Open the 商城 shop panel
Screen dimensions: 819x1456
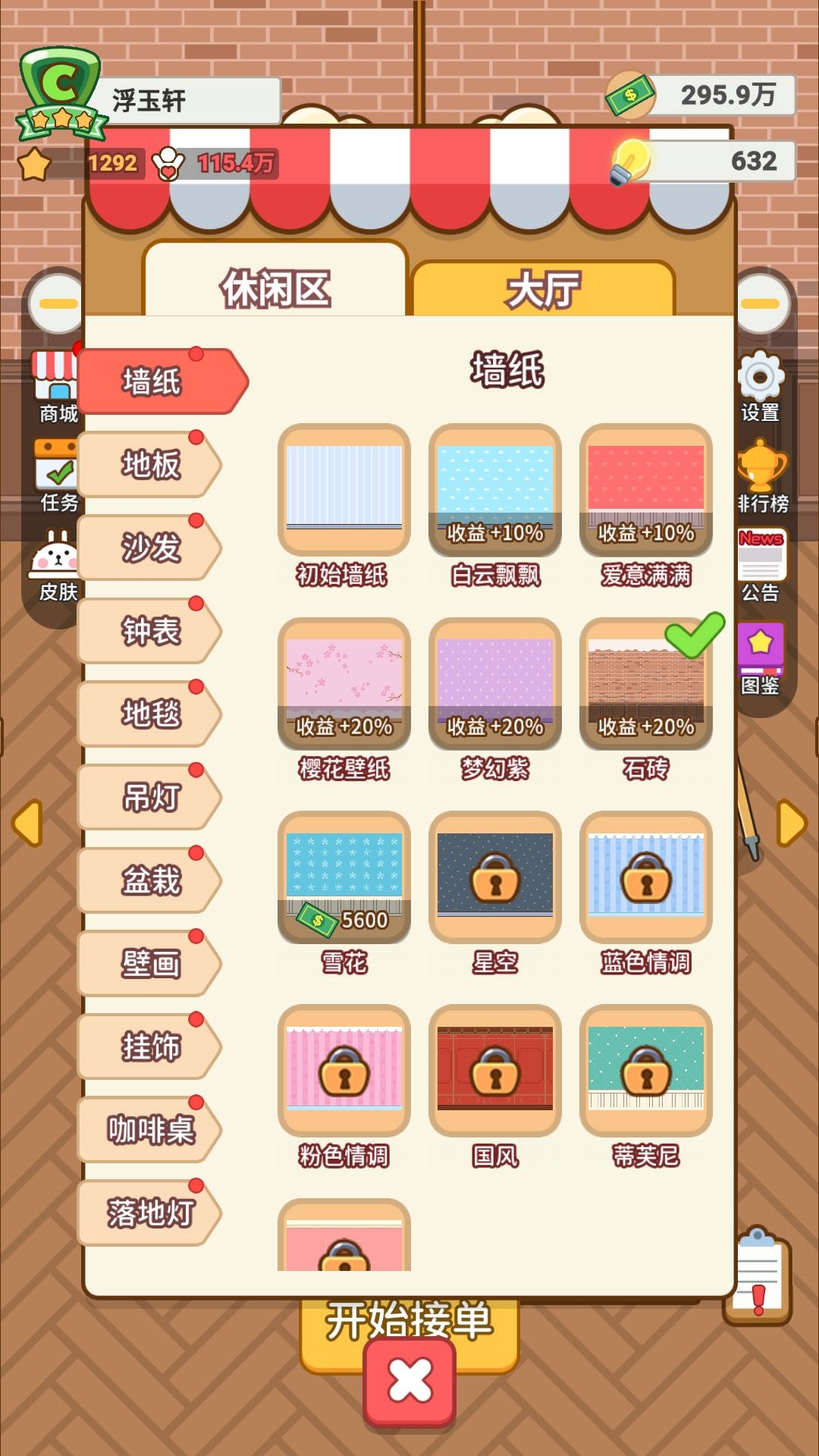click(53, 383)
